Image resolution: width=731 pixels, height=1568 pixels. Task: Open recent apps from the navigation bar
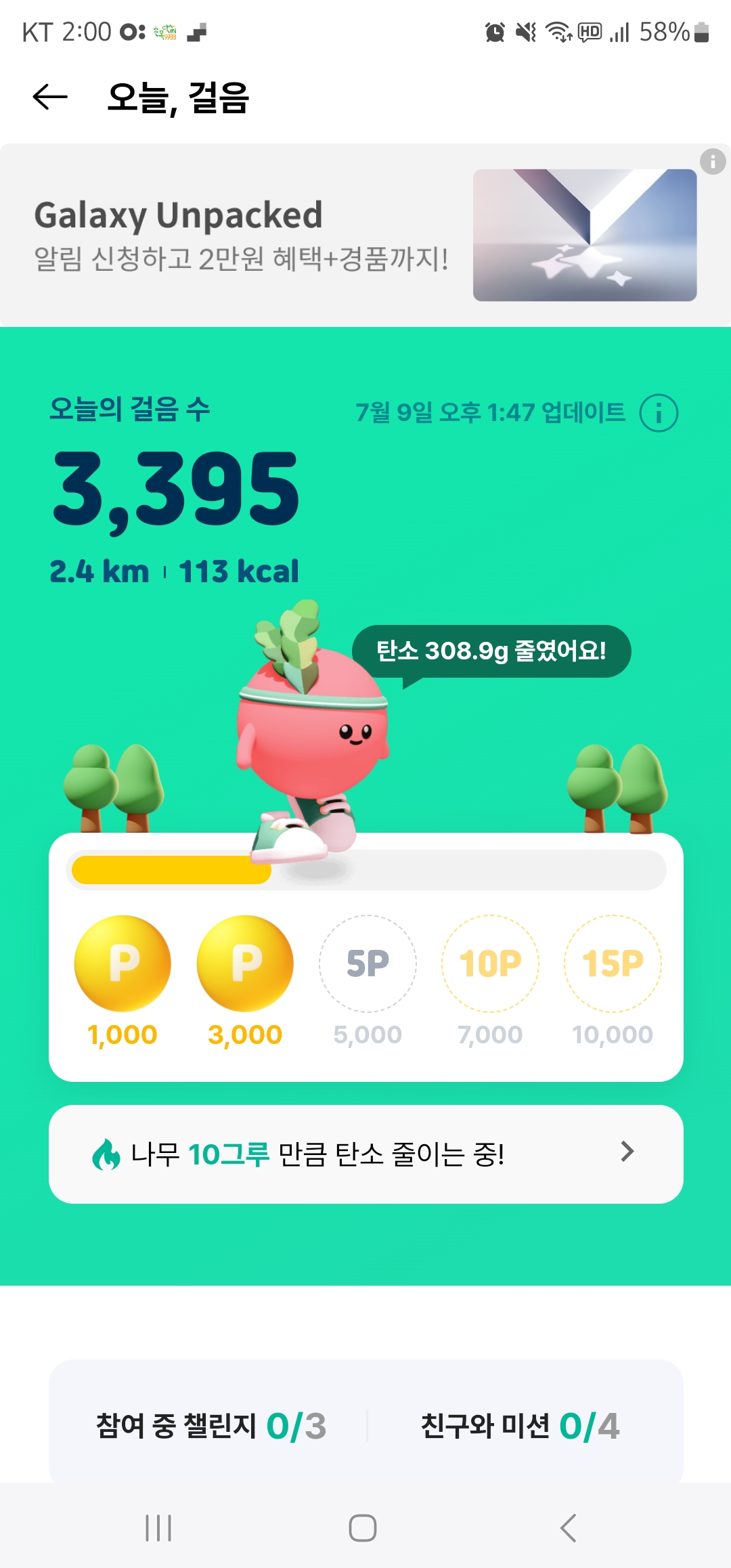point(158,1528)
